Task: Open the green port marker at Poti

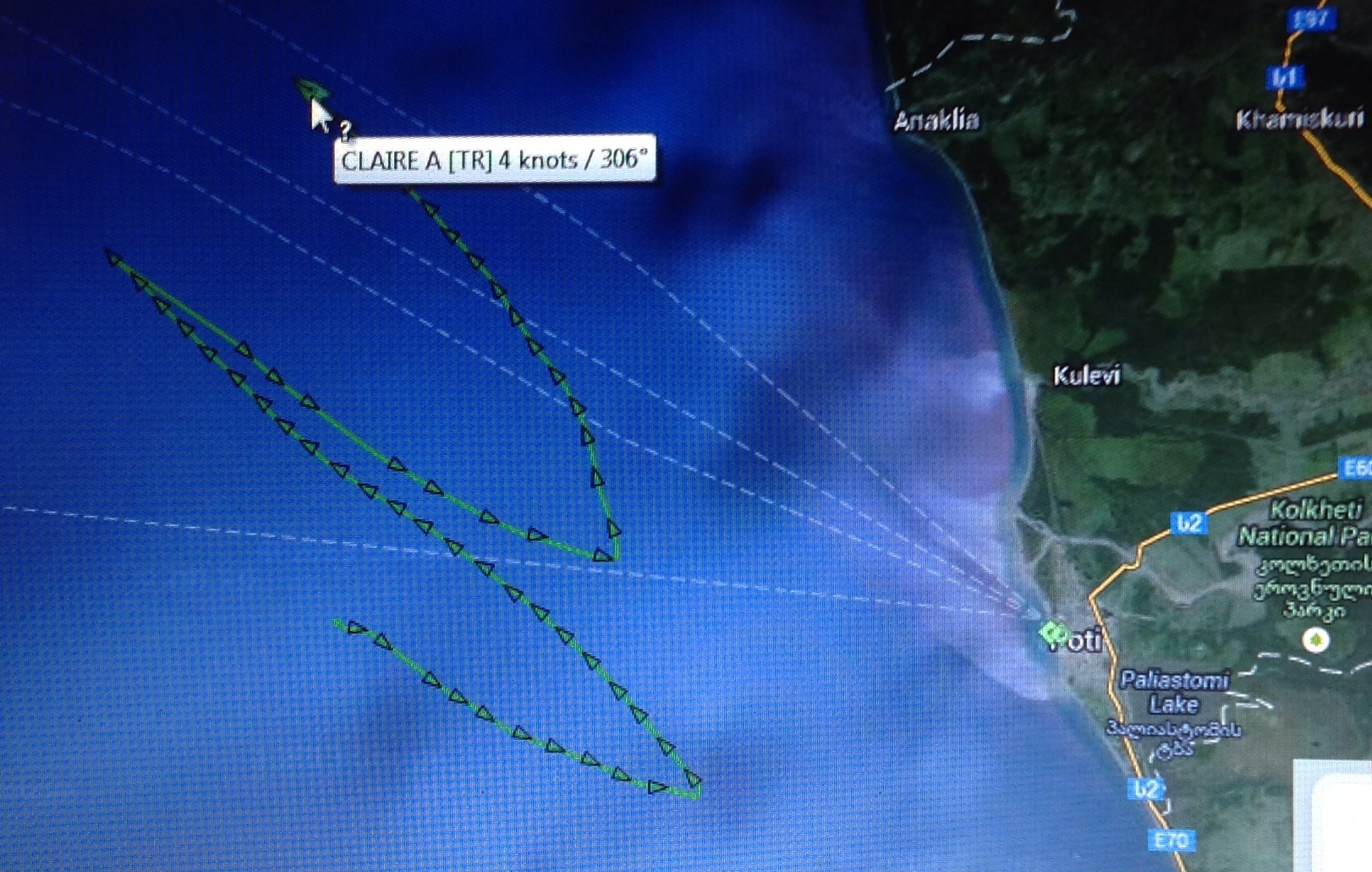Action: coord(1053,632)
